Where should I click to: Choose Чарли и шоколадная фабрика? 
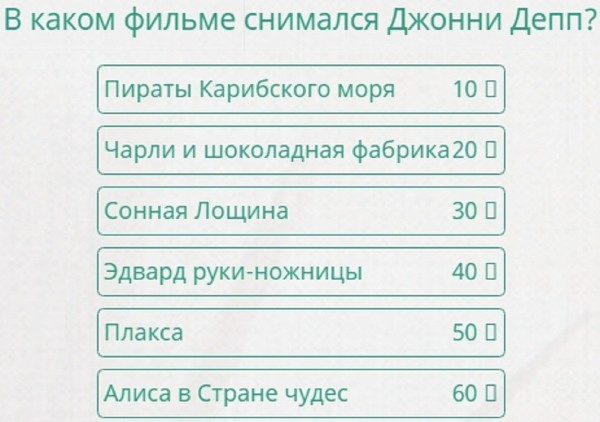click(x=300, y=151)
